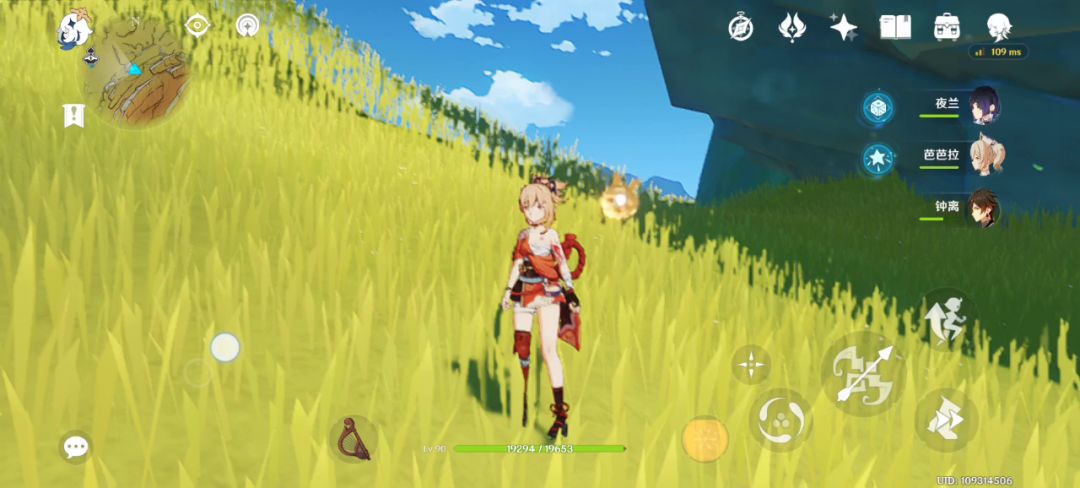
Task: Open the minimap
Action: coord(136,70)
